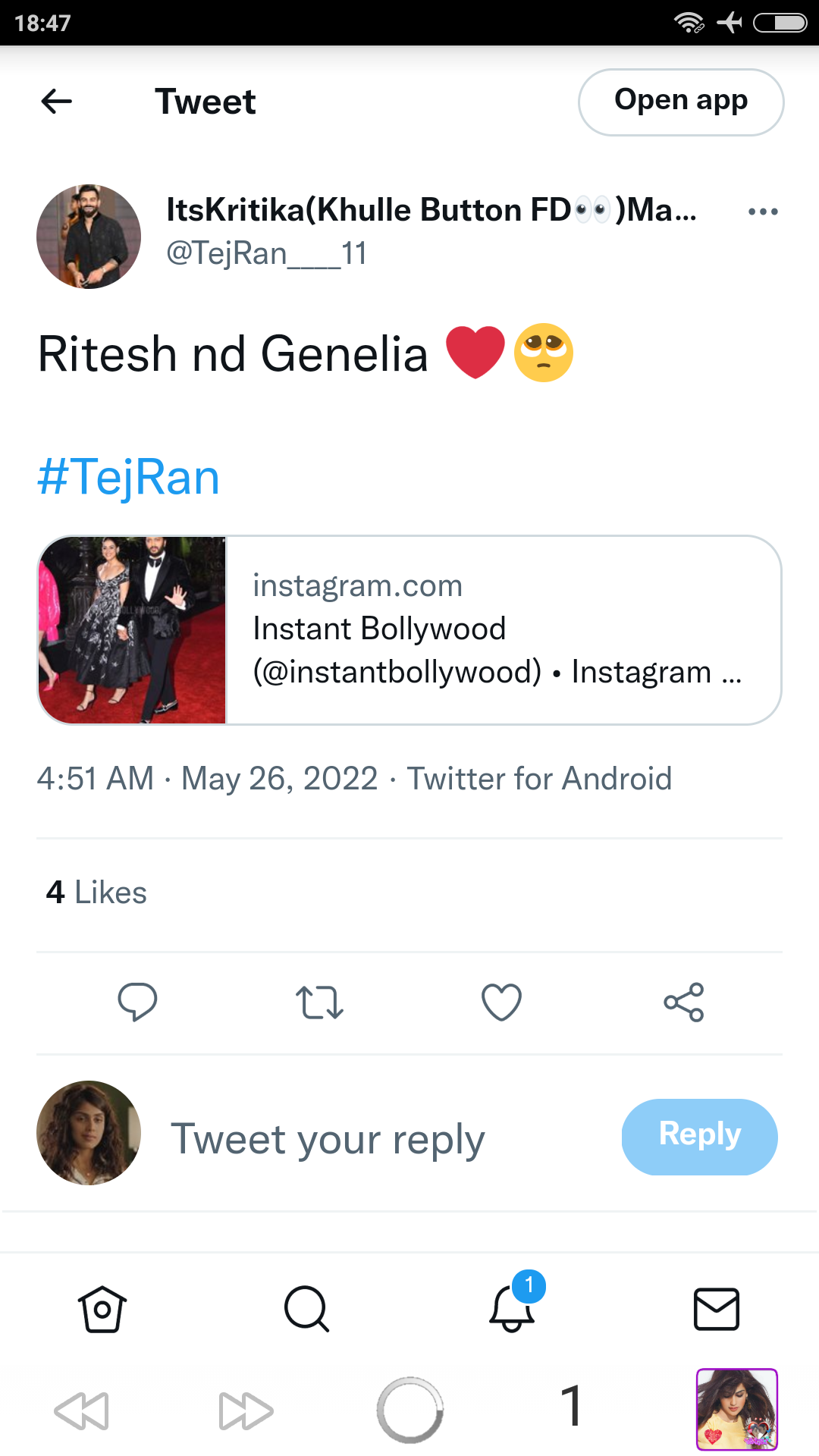Image resolution: width=819 pixels, height=1456 pixels.
Task: View the 4 Likes list
Action: point(96,893)
